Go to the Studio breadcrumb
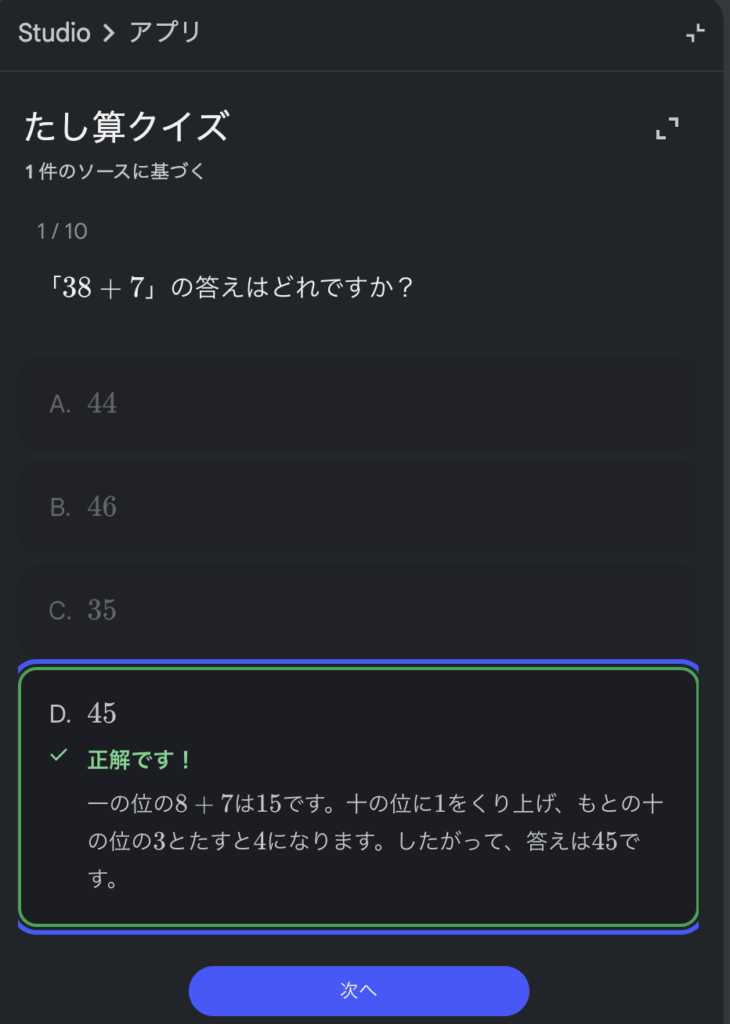 pyautogui.click(x=54, y=33)
